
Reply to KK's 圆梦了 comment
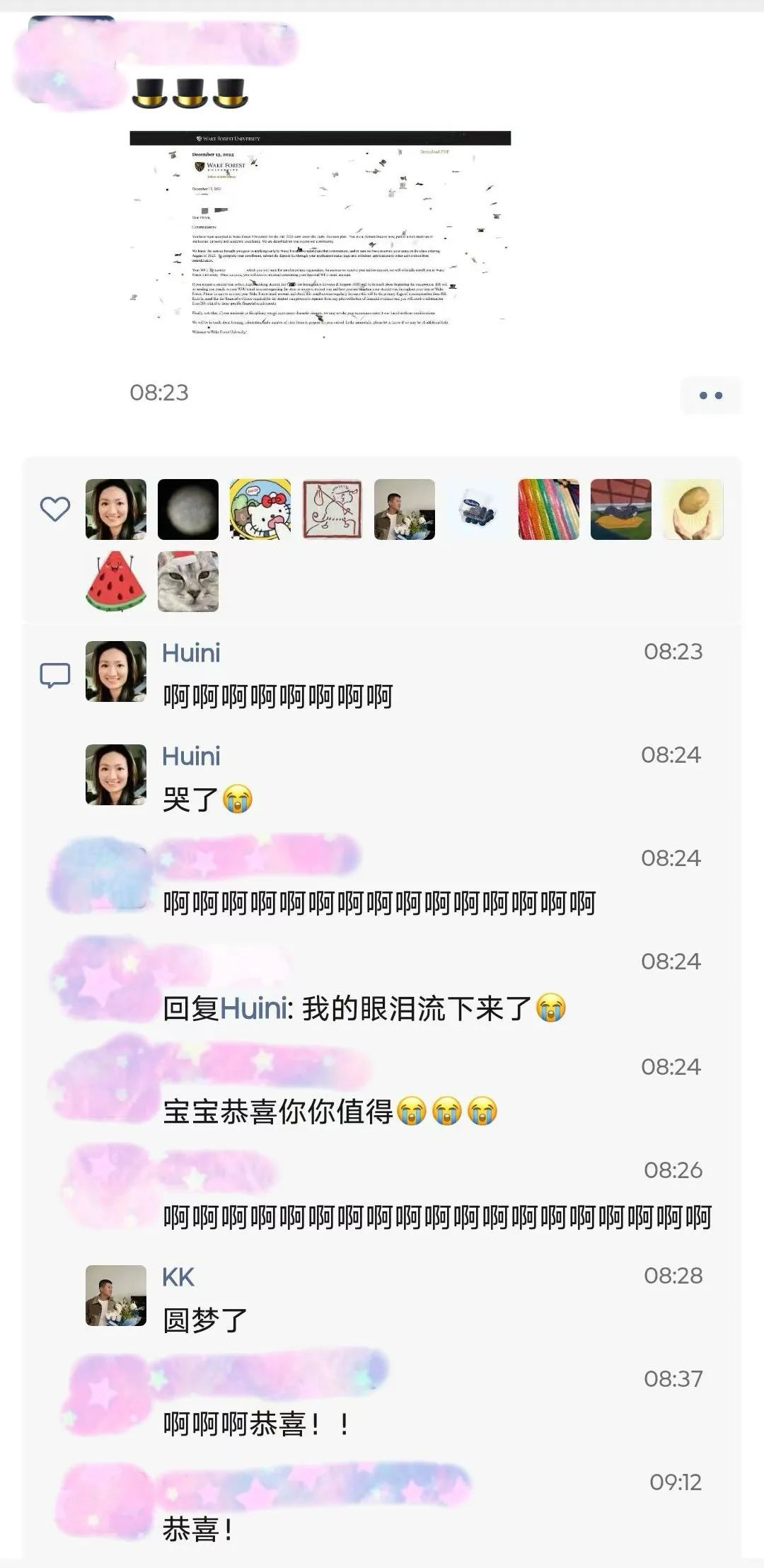tap(205, 1320)
